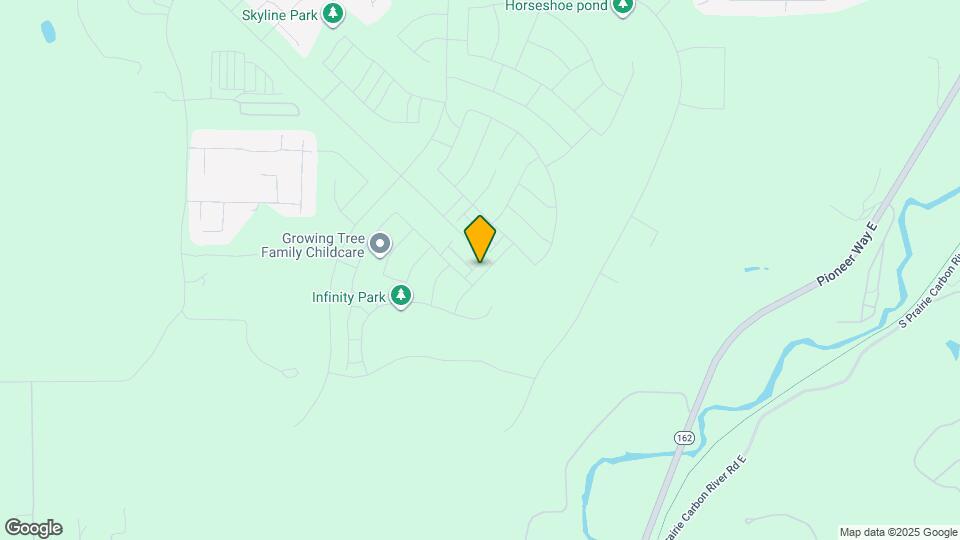Select the Horseshoe pond marker
960x540 pixels.
click(x=624, y=6)
